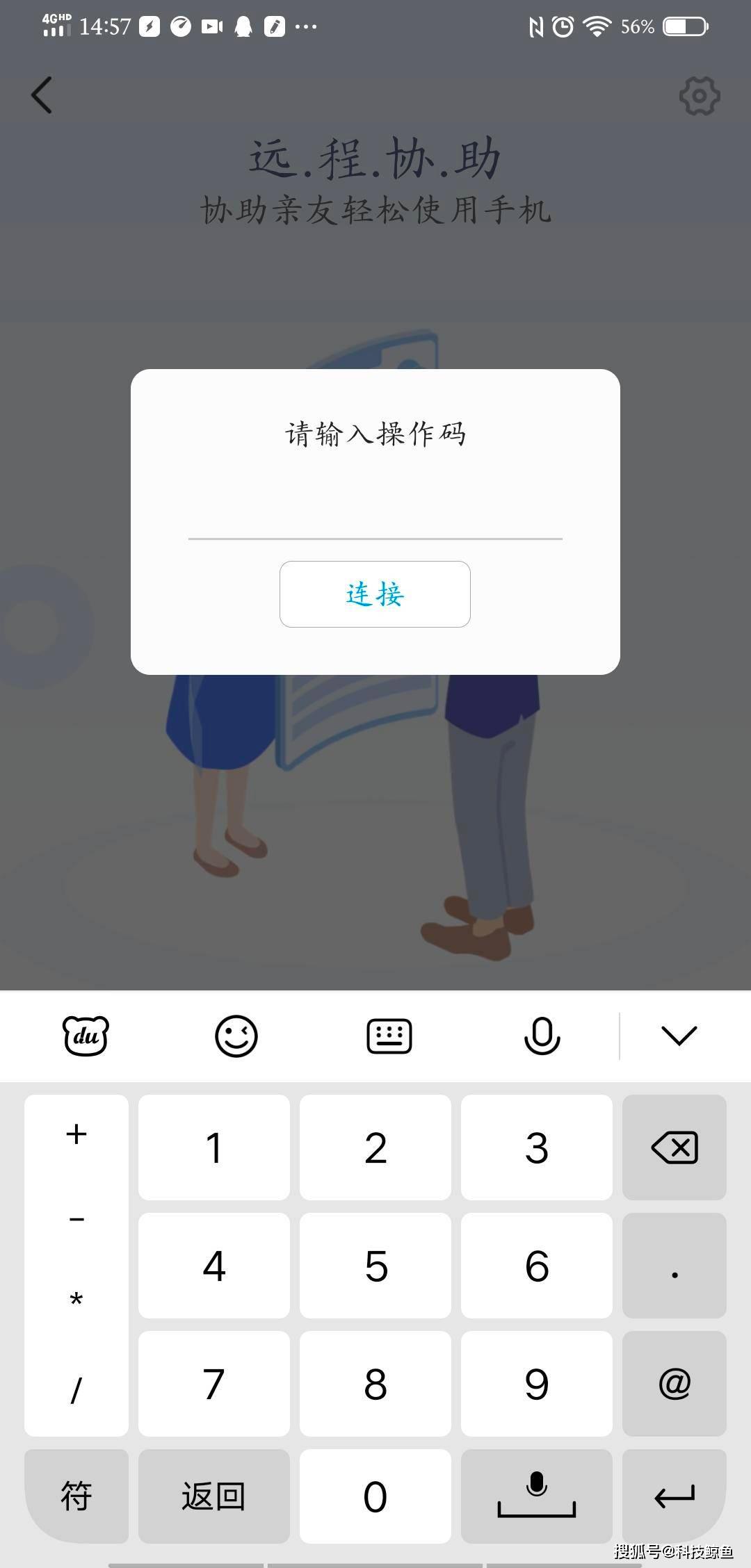Enter digit 1 on the keypad

pyautogui.click(x=214, y=1148)
